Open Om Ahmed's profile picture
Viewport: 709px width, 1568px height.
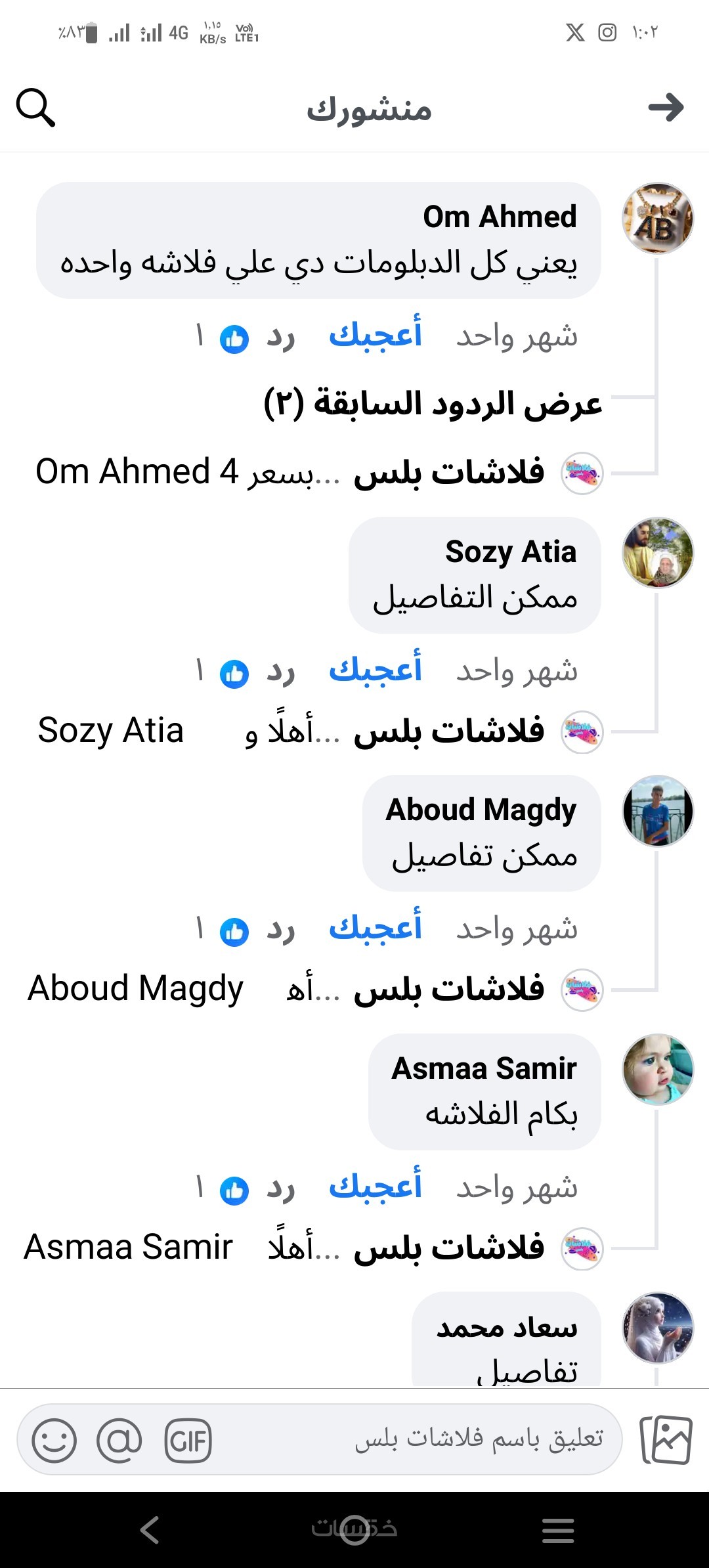tap(657, 218)
